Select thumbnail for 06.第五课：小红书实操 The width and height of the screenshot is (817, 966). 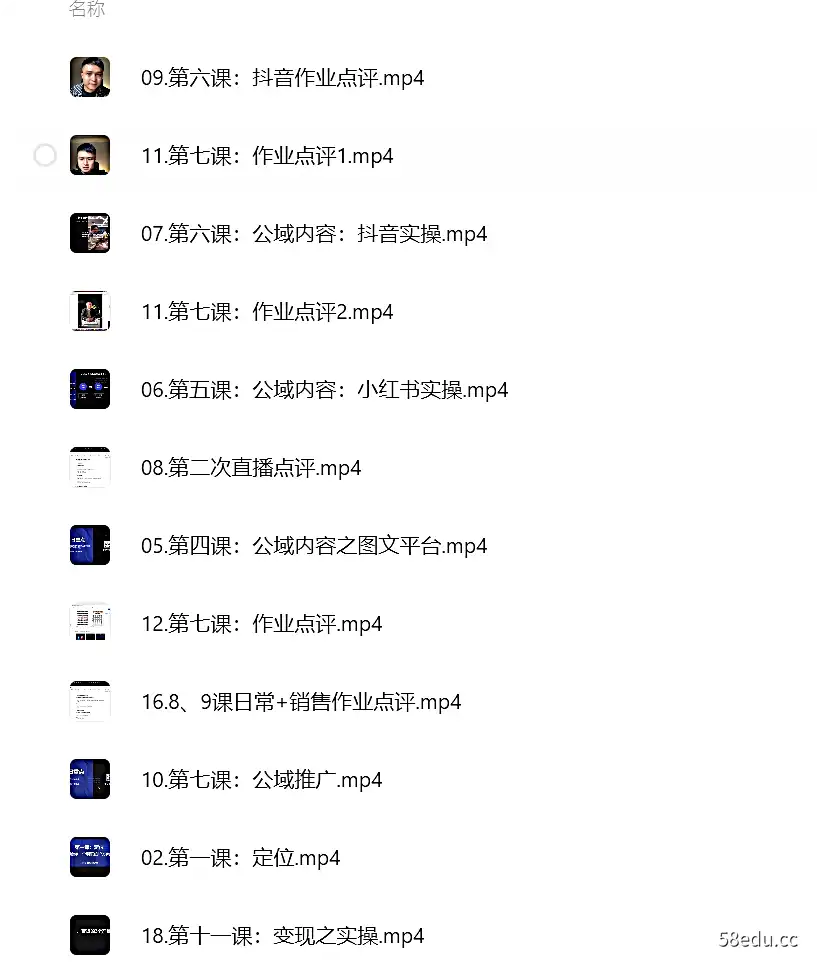[90, 389]
